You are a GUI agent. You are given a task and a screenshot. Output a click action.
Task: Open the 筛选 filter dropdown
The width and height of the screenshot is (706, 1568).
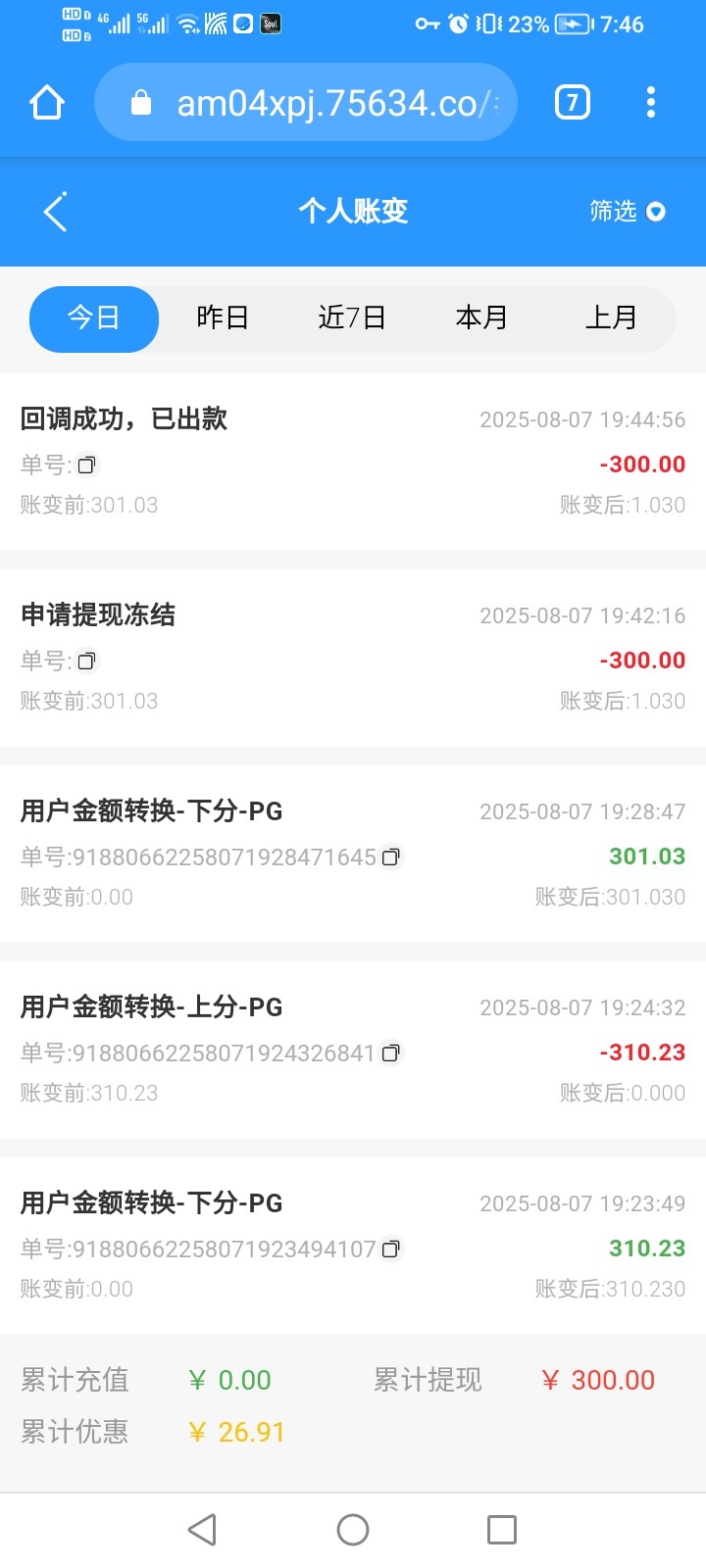[x=628, y=211]
